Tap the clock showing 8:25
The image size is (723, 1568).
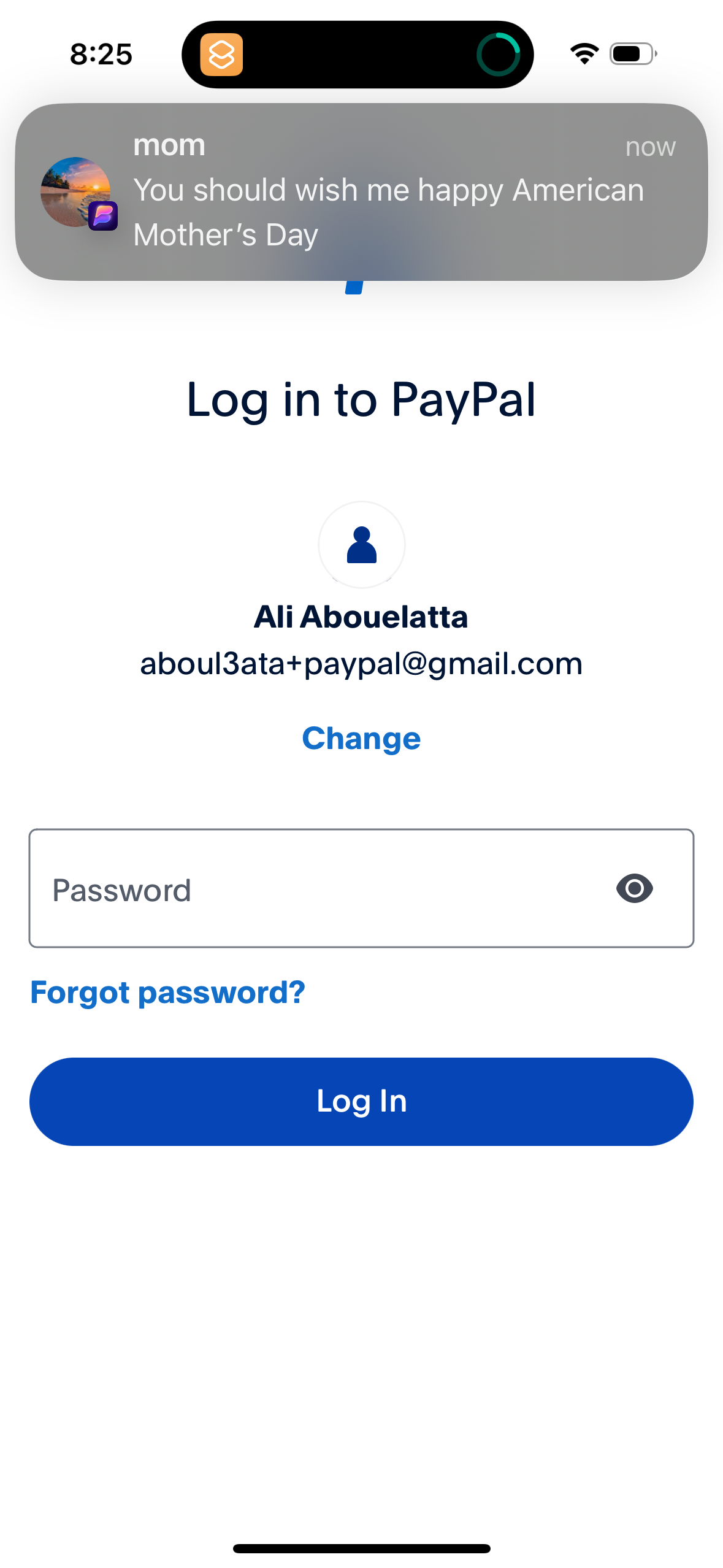point(101,54)
